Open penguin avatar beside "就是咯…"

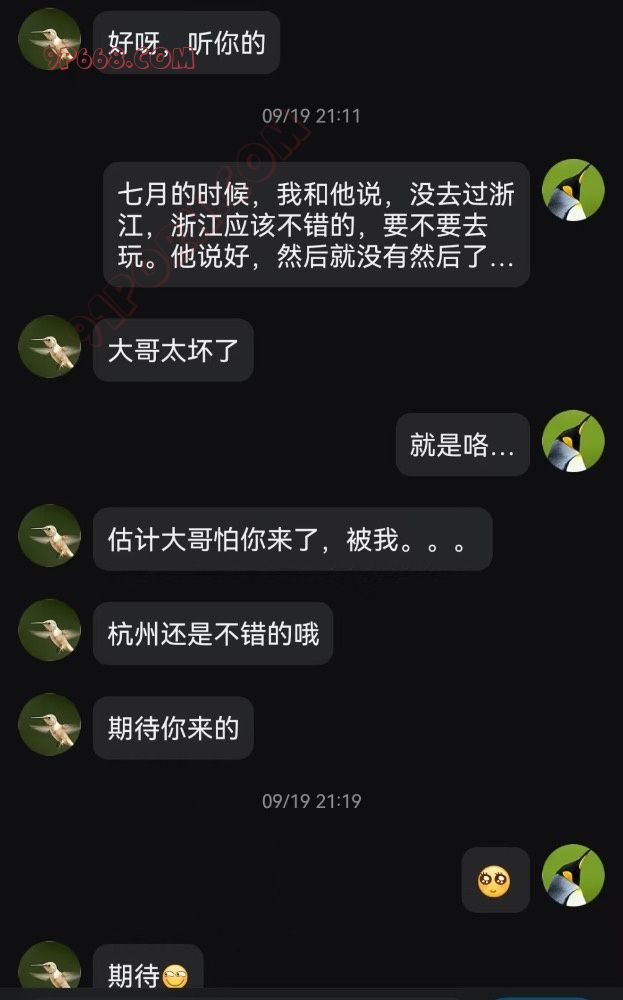(573, 441)
